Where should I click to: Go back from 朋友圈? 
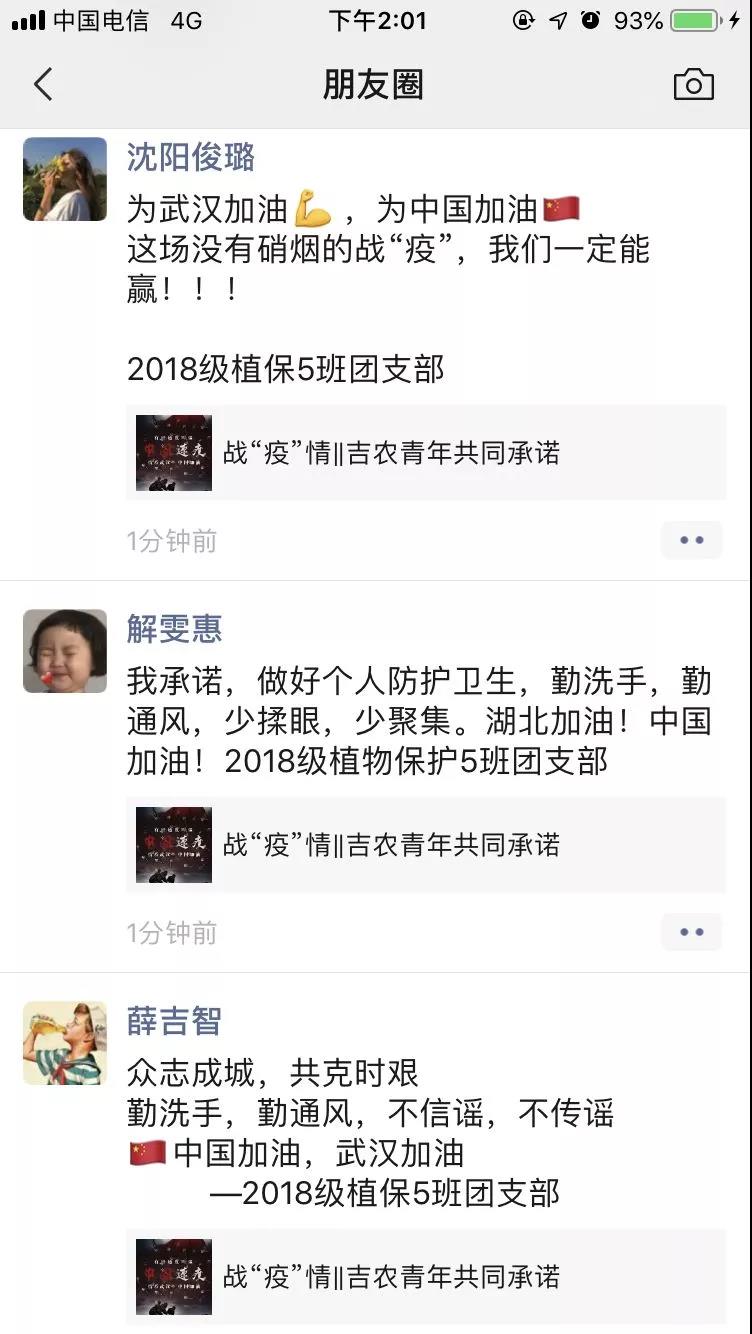43,85
